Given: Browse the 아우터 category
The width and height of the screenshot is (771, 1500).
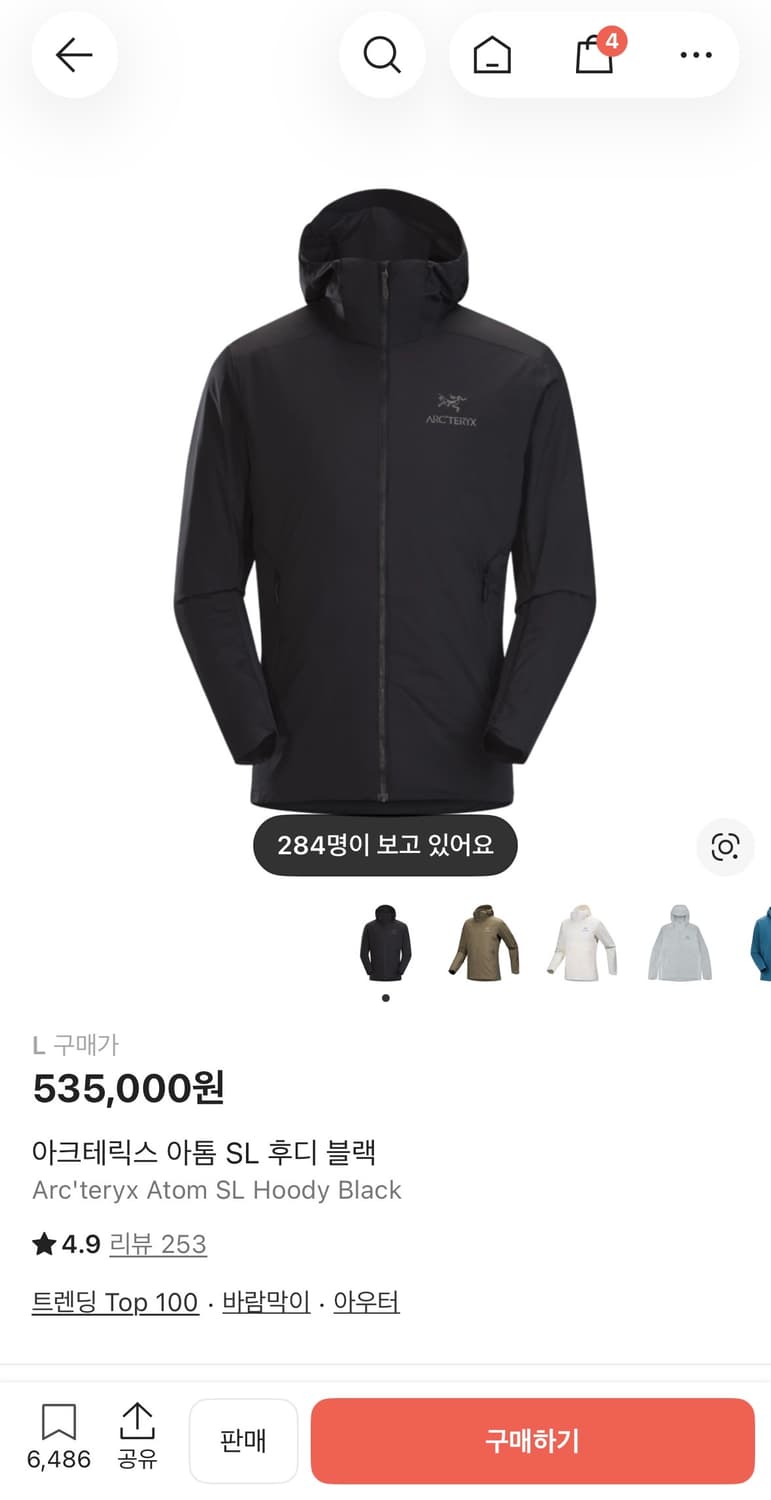Looking at the screenshot, I should pos(366,1302).
